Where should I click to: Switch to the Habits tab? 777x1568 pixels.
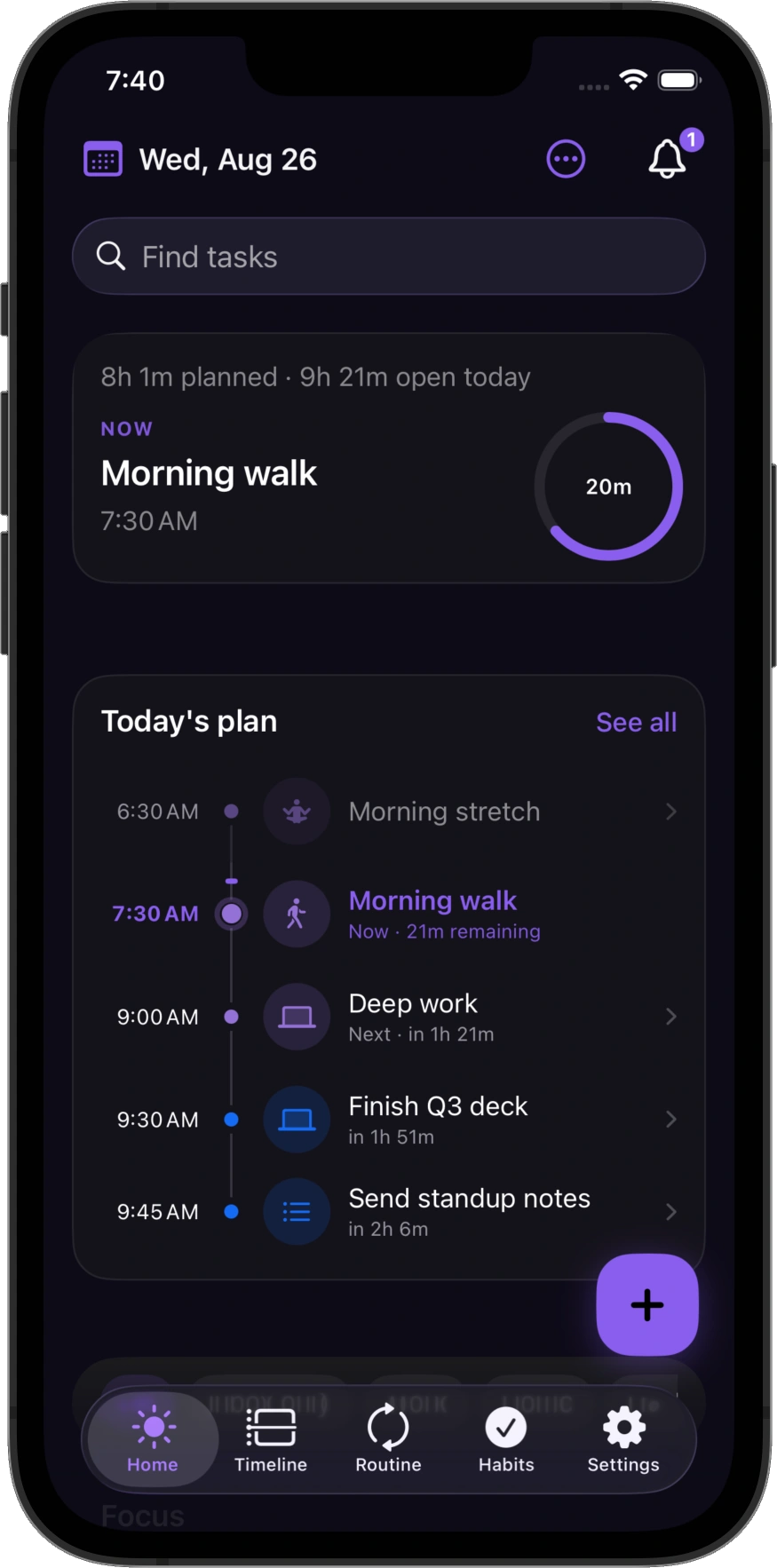(x=506, y=1439)
